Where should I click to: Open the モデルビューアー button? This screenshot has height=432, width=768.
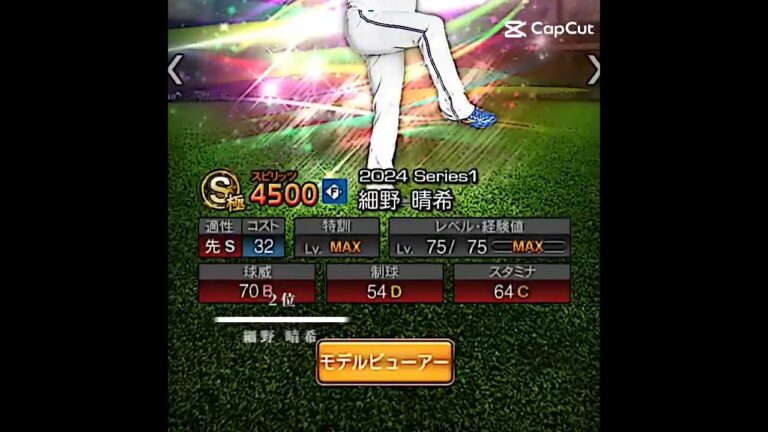385,362
